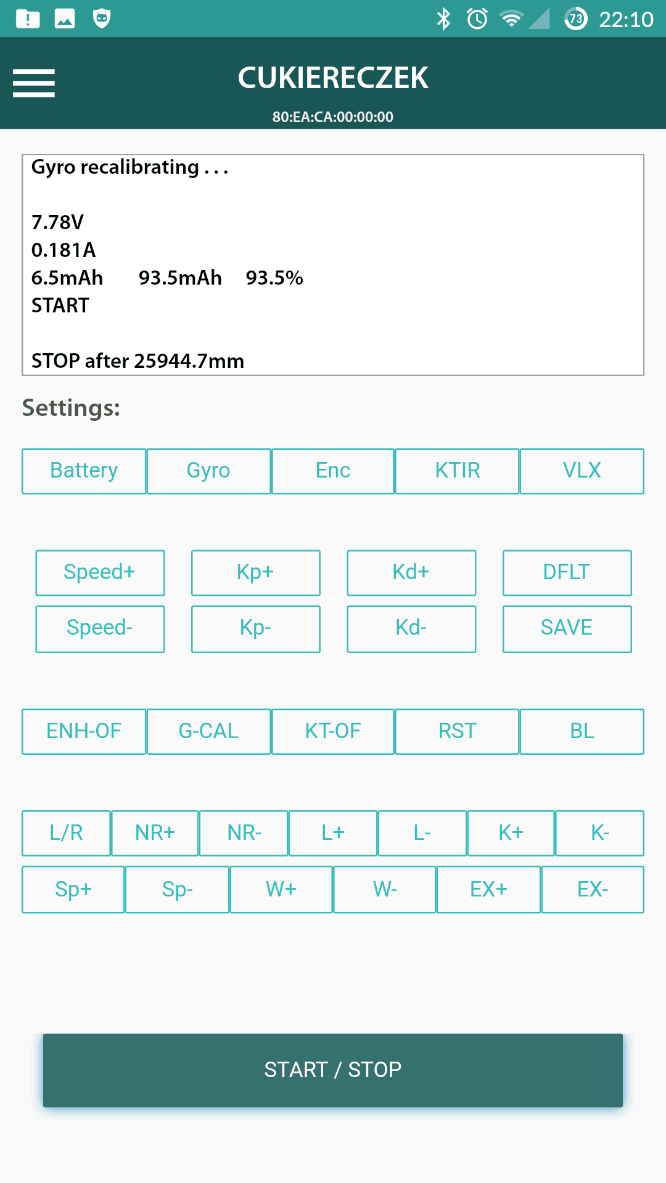Viewport: 666px width, 1183px height.
Task: Tap the RST reset button
Action: pos(457,731)
